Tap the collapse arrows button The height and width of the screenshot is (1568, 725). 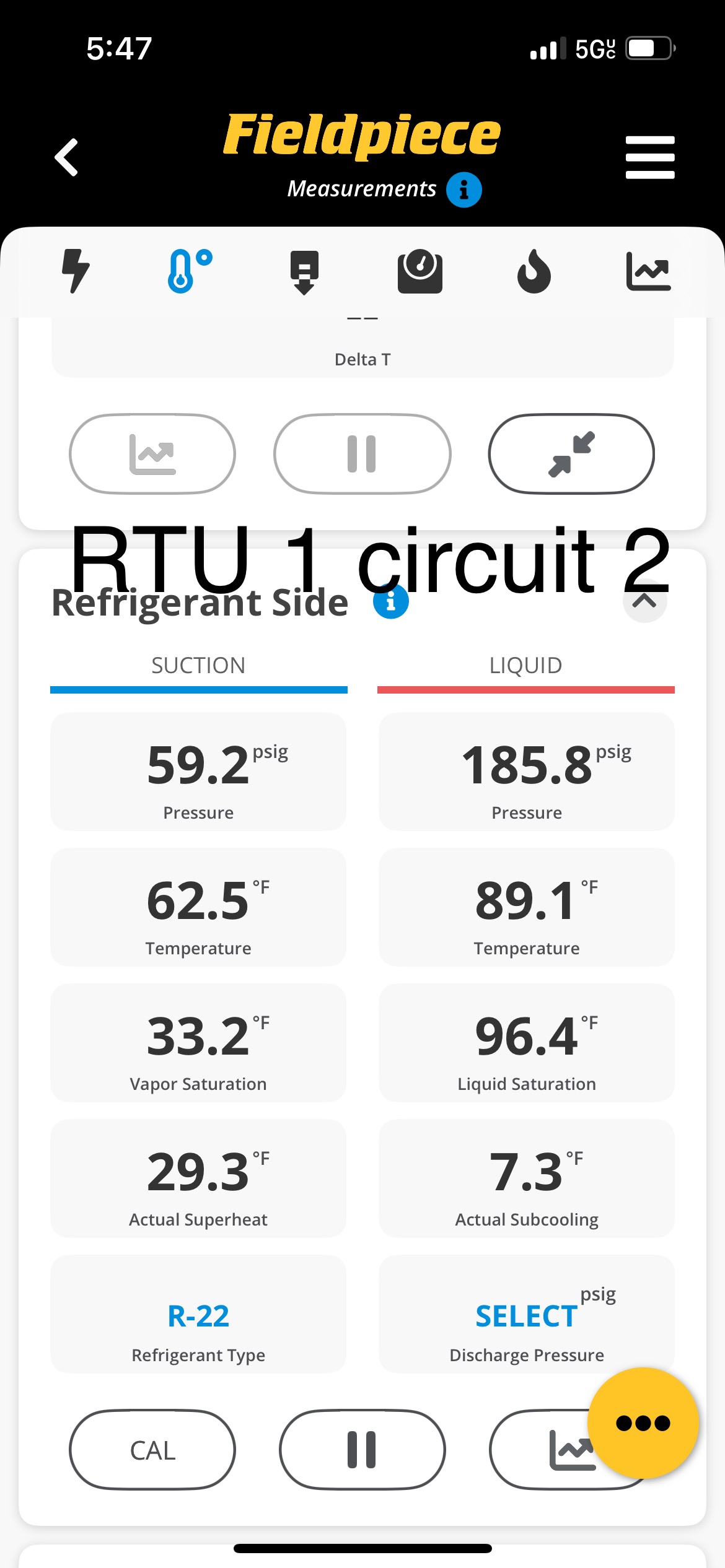point(571,454)
